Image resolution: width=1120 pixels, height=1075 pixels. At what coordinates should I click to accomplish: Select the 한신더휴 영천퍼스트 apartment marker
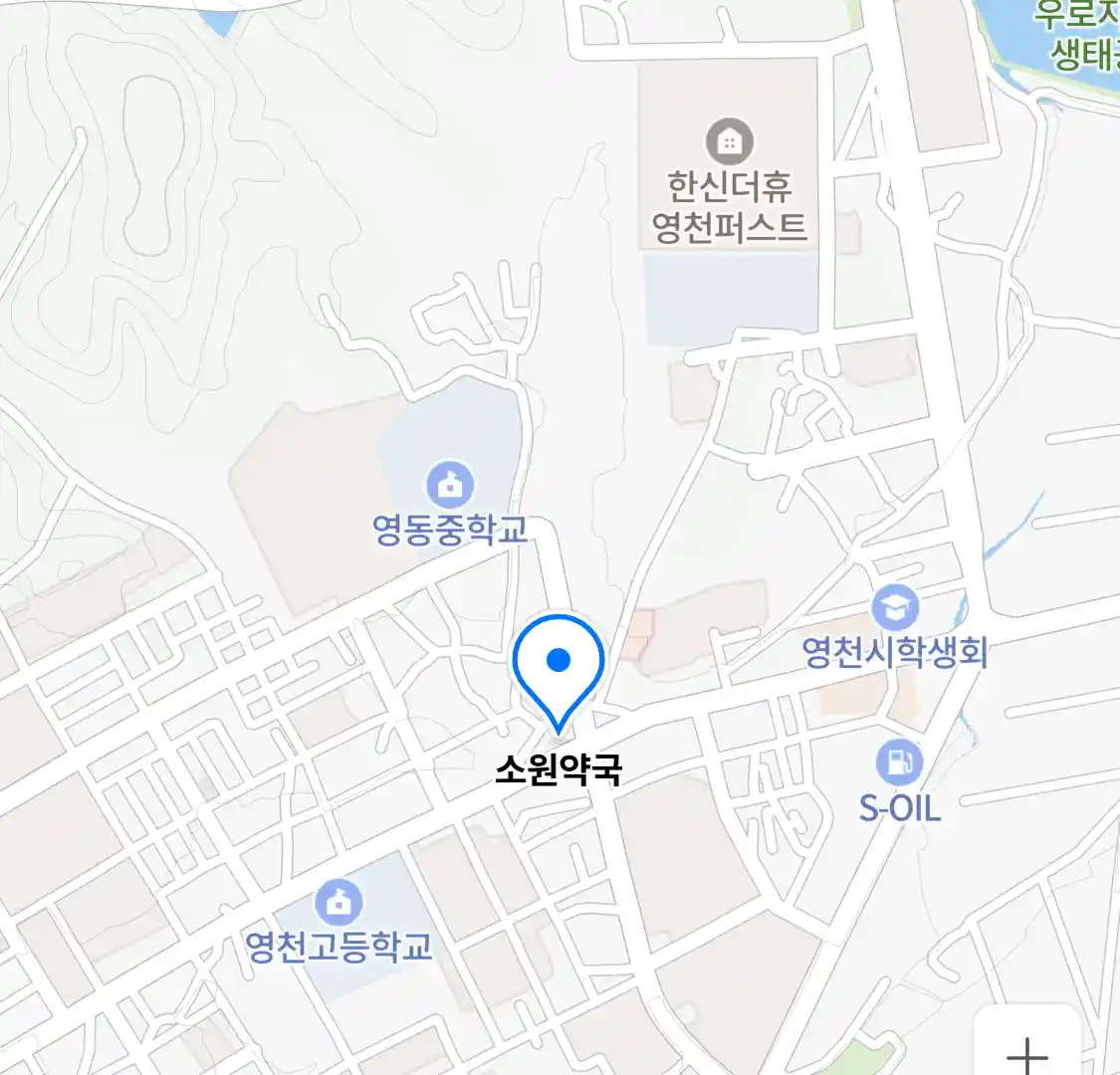pos(730,143)
